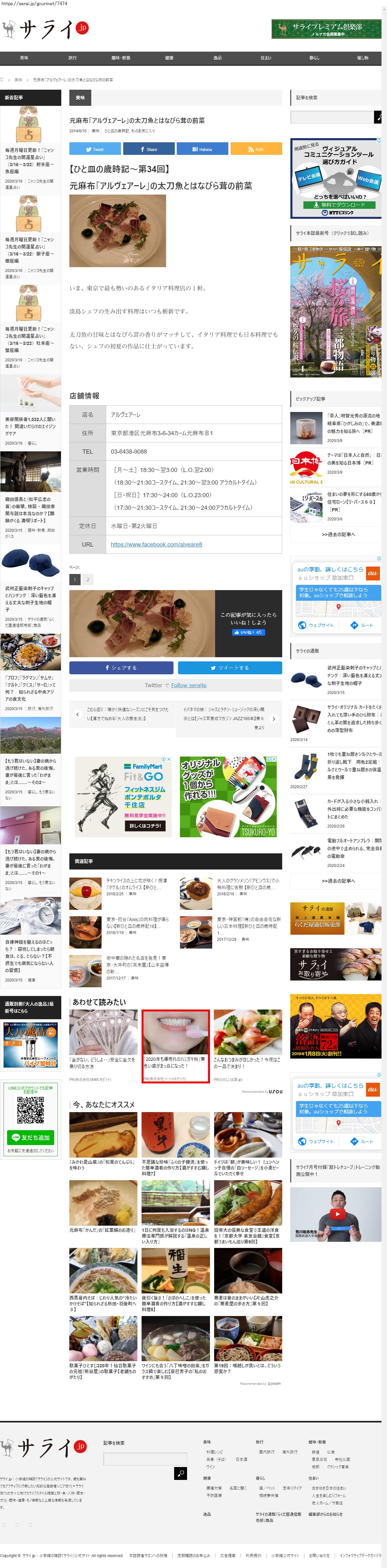Open the 健康 navigation item
Viewport: 387px width, 1568px height.
(x=169, y=58)
